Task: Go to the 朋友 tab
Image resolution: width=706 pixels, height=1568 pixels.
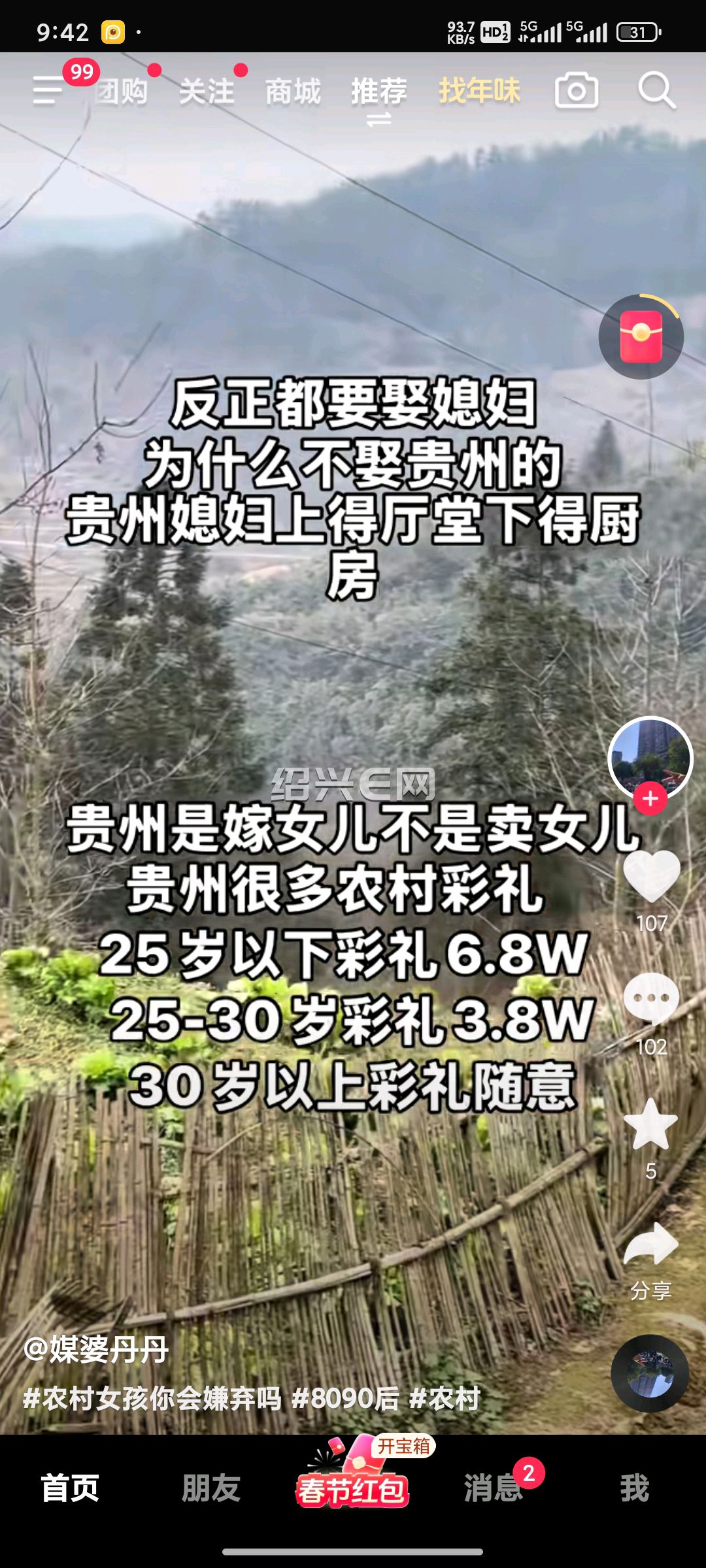Action: coord(210,1488)
